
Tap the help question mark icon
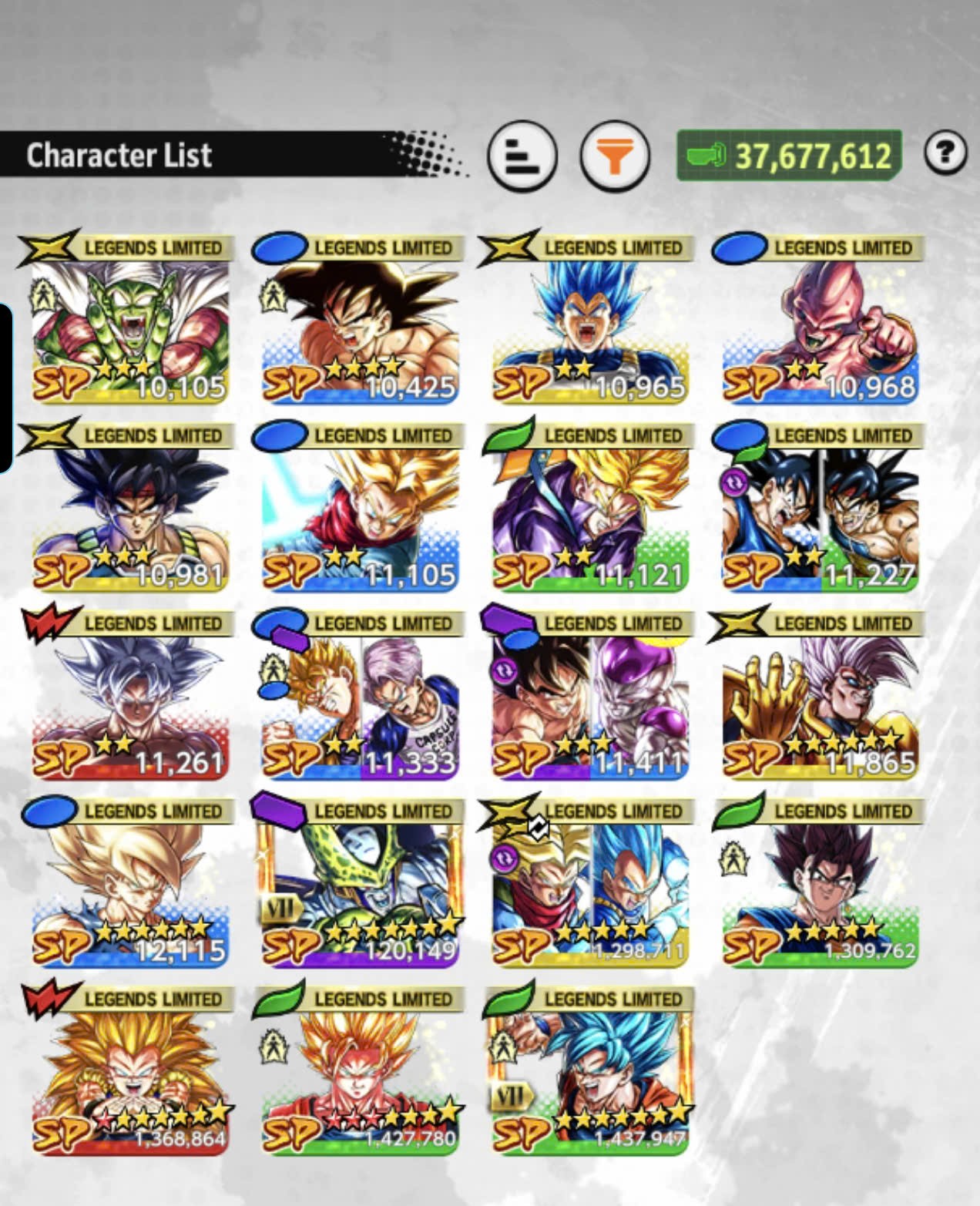(945, 153)
